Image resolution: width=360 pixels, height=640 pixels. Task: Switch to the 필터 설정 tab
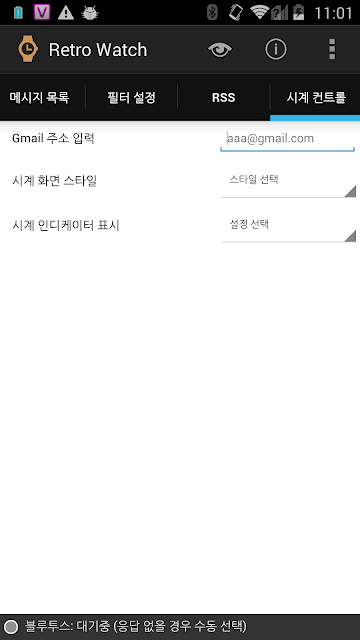coord(131,98)
